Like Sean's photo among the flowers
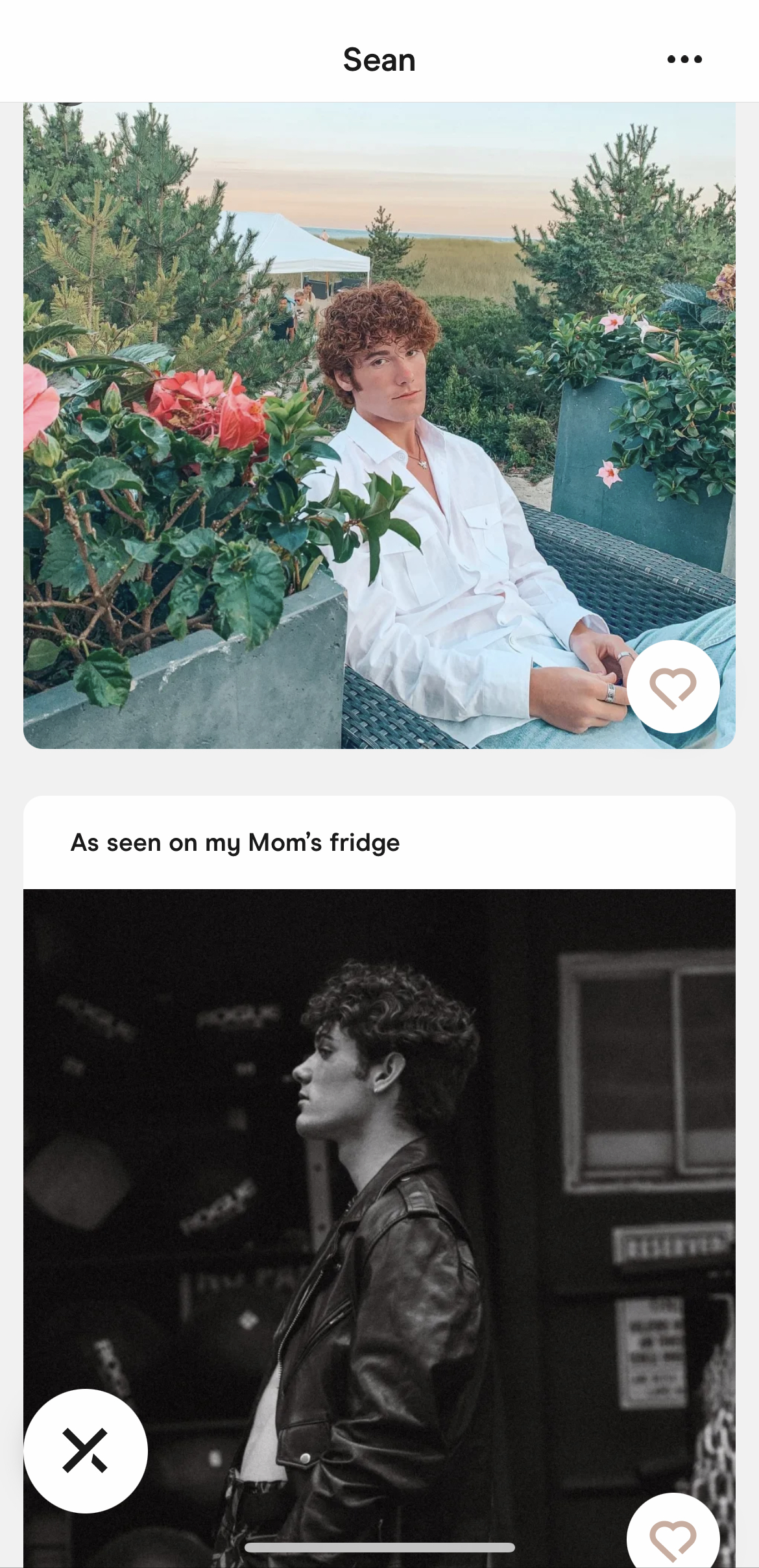 pyautogui.click(x=673, y=687)
